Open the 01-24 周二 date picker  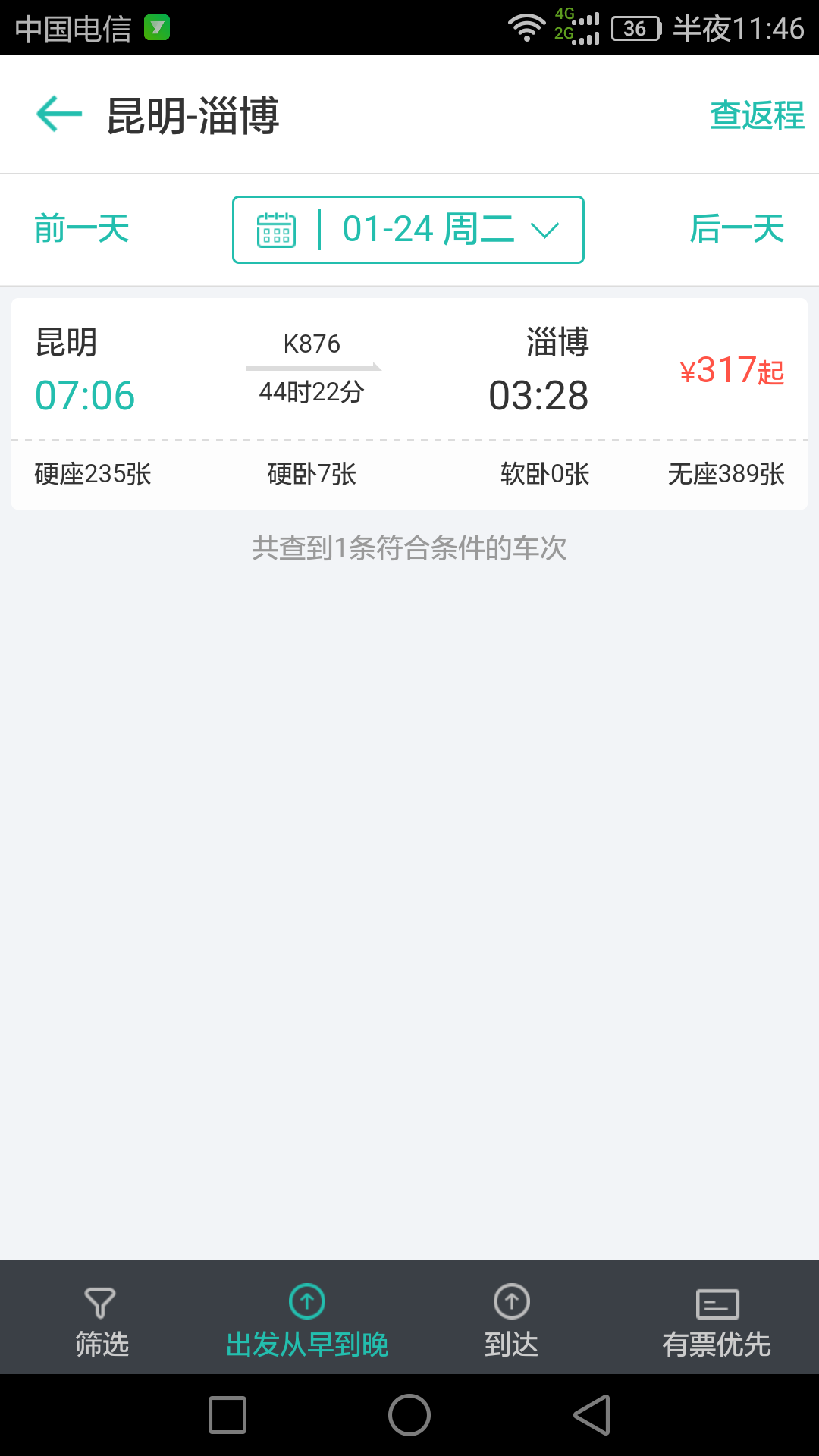408,230
